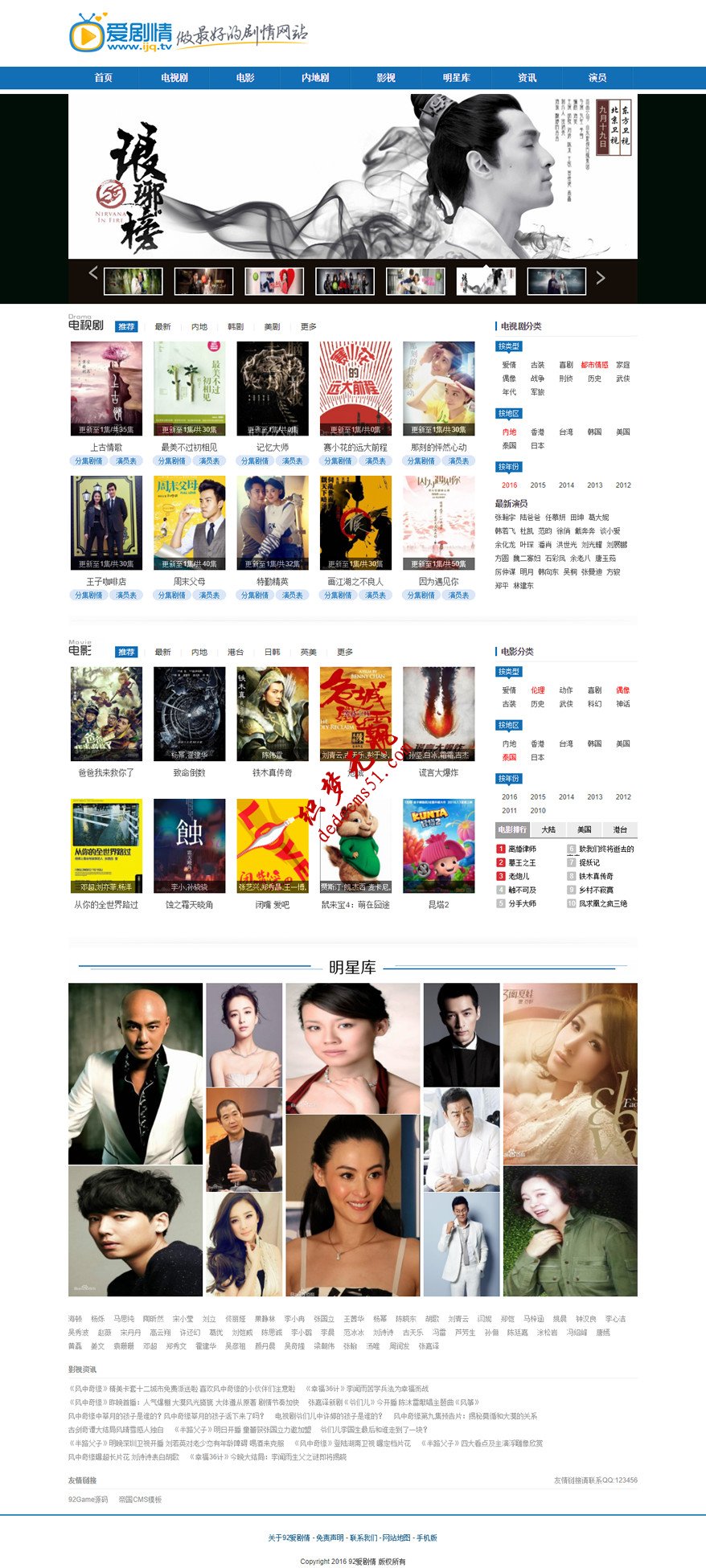Click the 爱剧情 TV logo
This screenshot has height=1568, width=706.
tap(113, 34)
